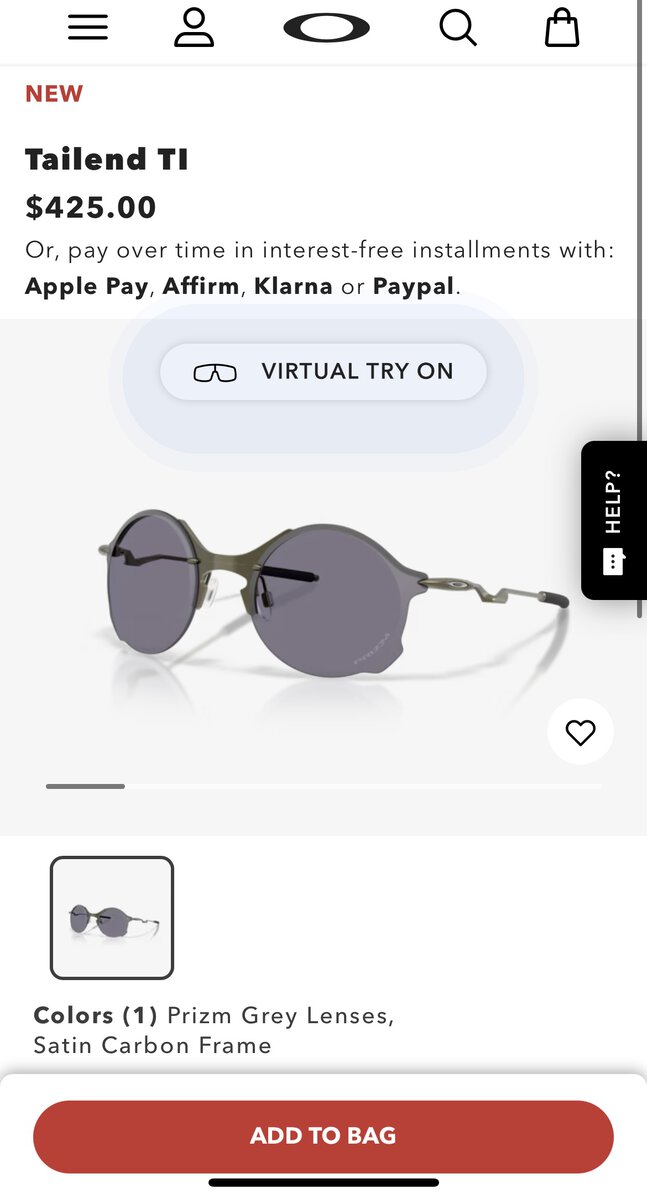View the shopping bag
The width and height of the screenshot is (647, 1200).
(x=562, y=28)
